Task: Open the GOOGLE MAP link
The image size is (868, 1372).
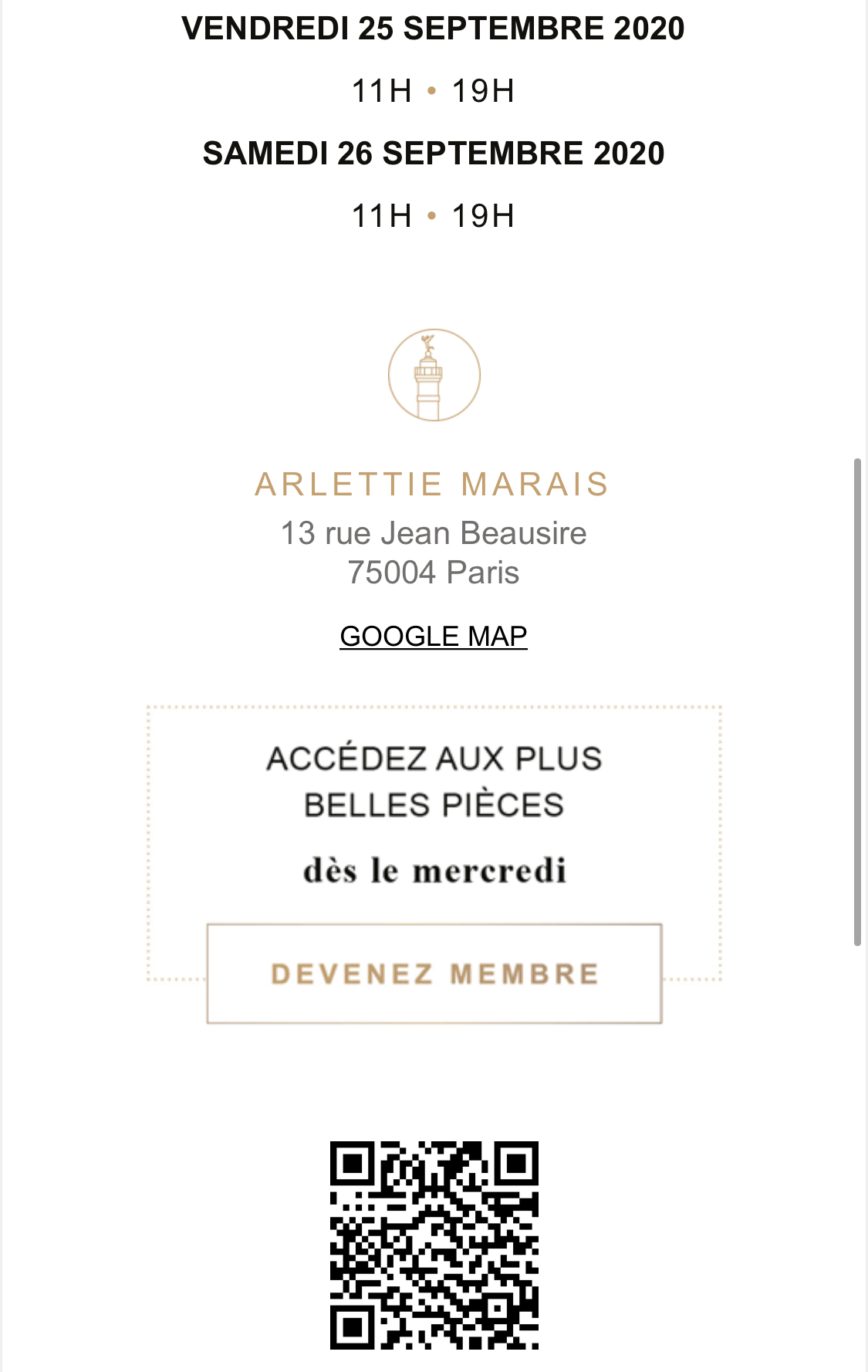Action: click(434, 637)
